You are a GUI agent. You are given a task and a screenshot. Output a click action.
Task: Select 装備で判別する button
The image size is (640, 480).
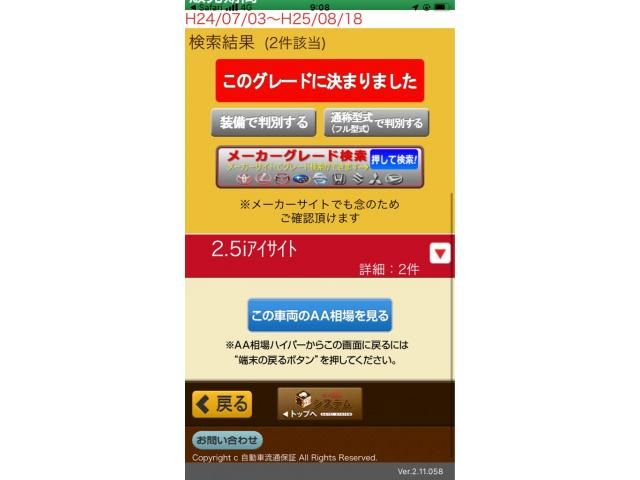(263, 123)
